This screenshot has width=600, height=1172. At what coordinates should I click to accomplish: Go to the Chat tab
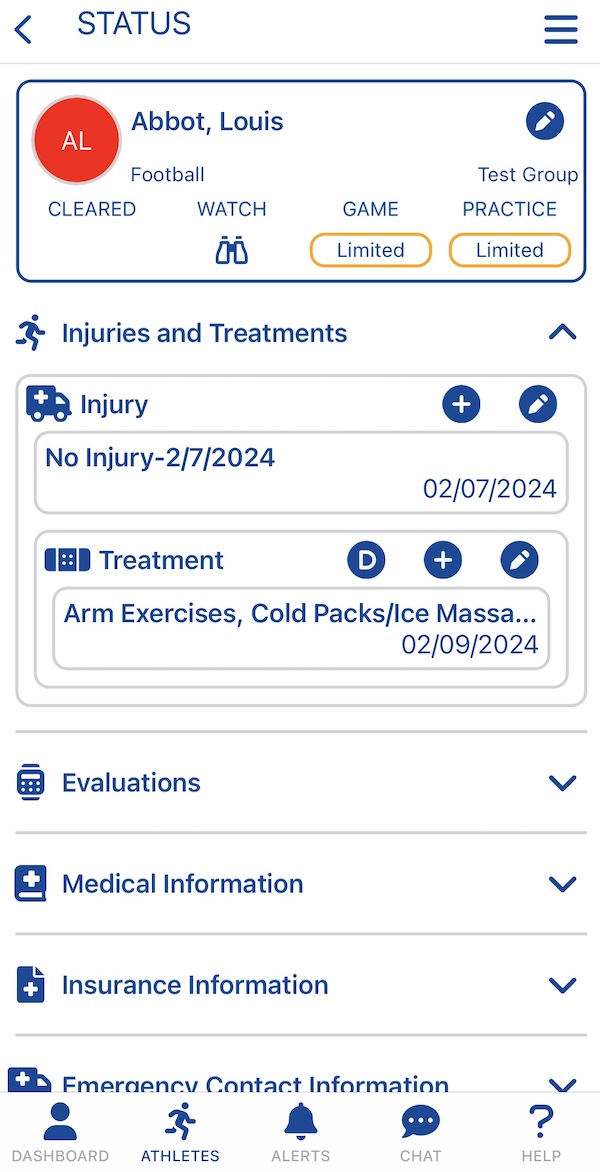click(x=421, y=1132)
